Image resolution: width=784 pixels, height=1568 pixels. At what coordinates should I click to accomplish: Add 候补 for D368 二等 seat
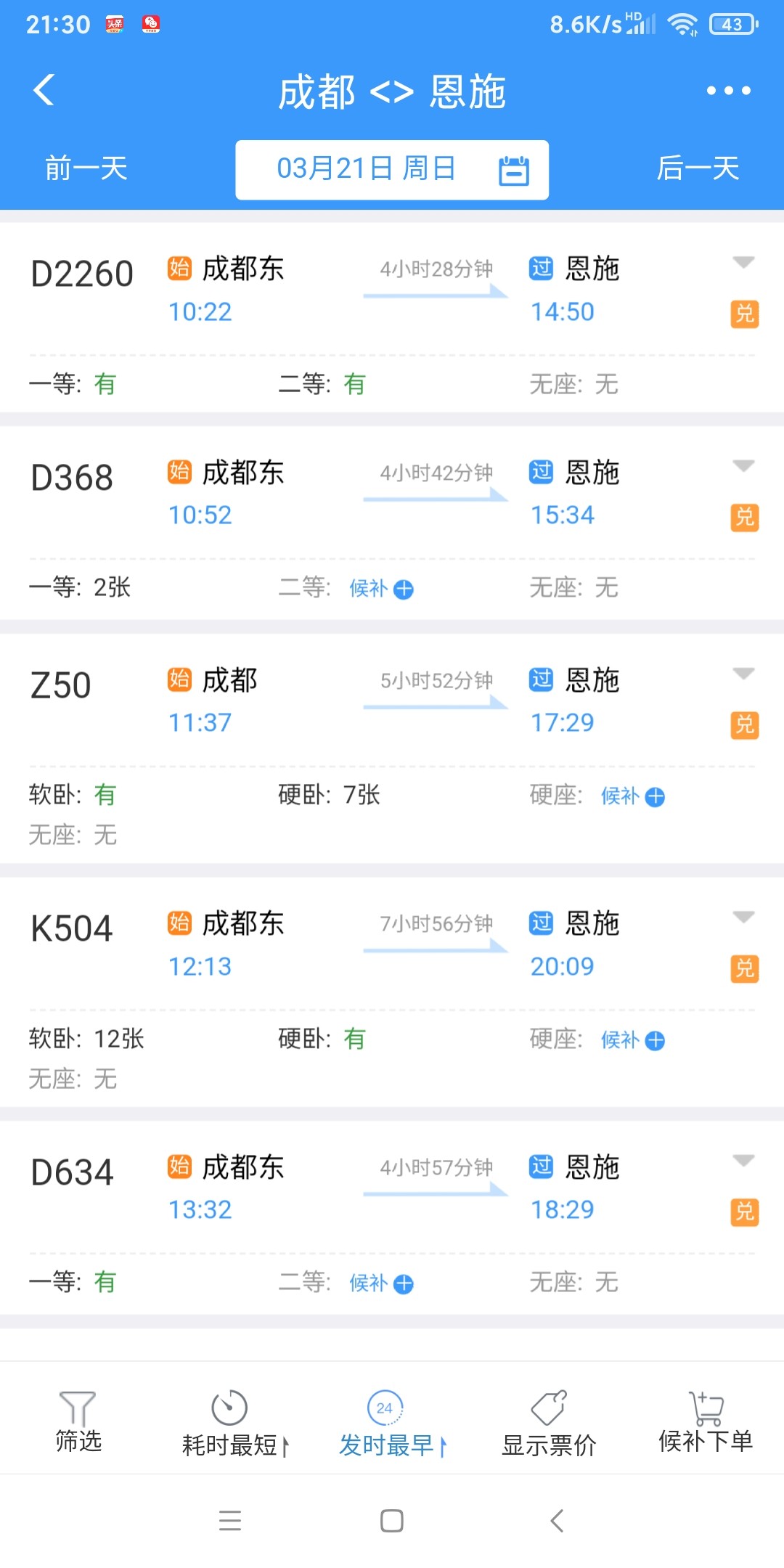(381, 589)
